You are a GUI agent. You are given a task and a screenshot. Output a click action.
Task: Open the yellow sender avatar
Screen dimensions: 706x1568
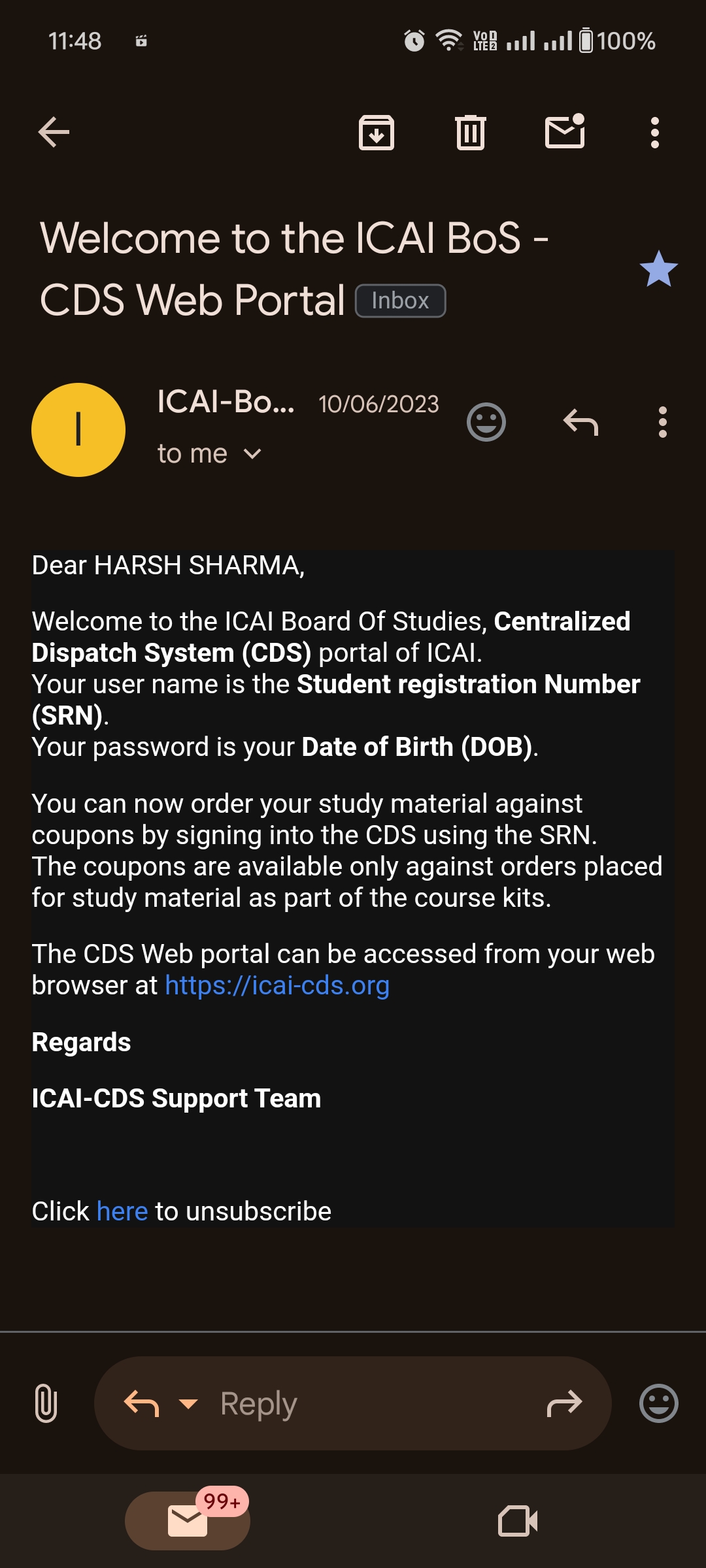click(78, 430)
